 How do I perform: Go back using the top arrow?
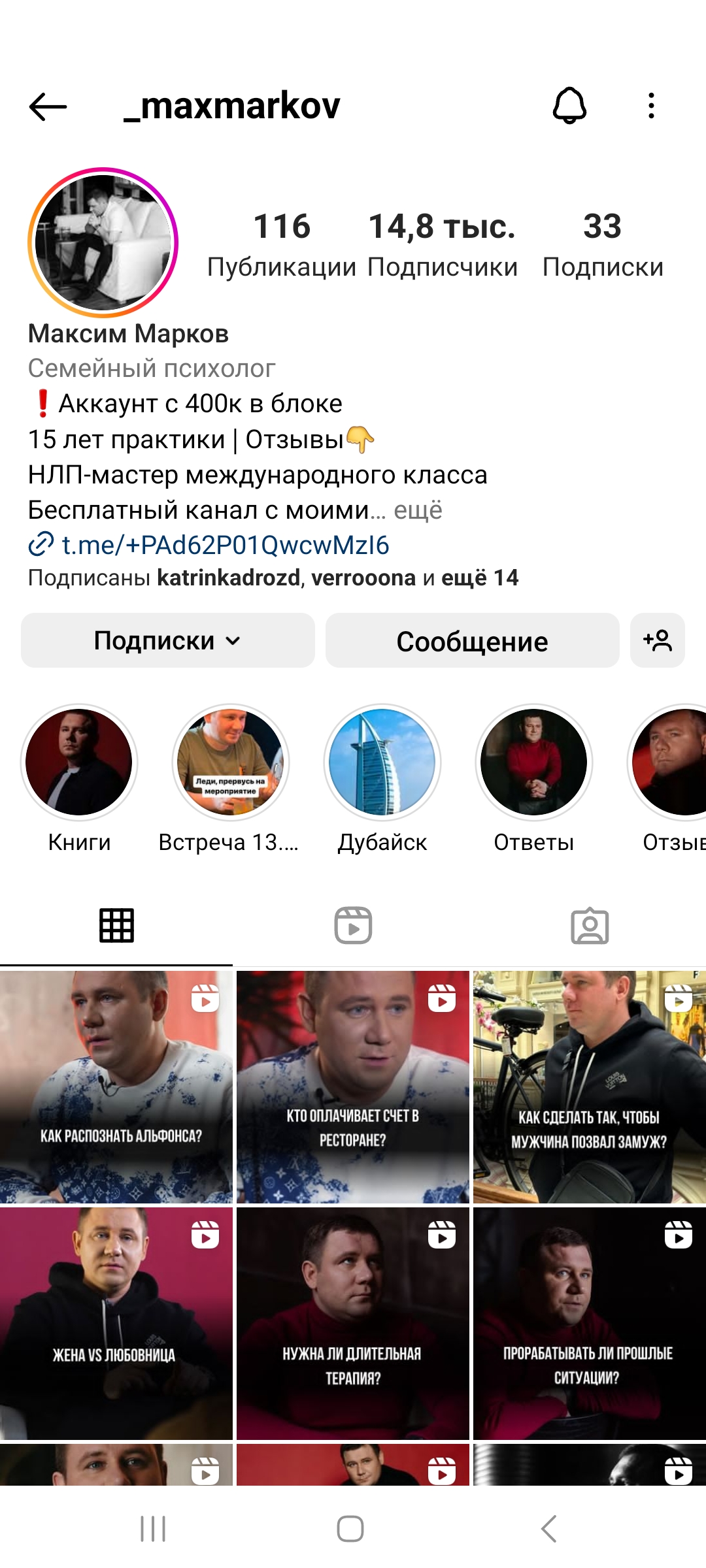click(48, 106)
